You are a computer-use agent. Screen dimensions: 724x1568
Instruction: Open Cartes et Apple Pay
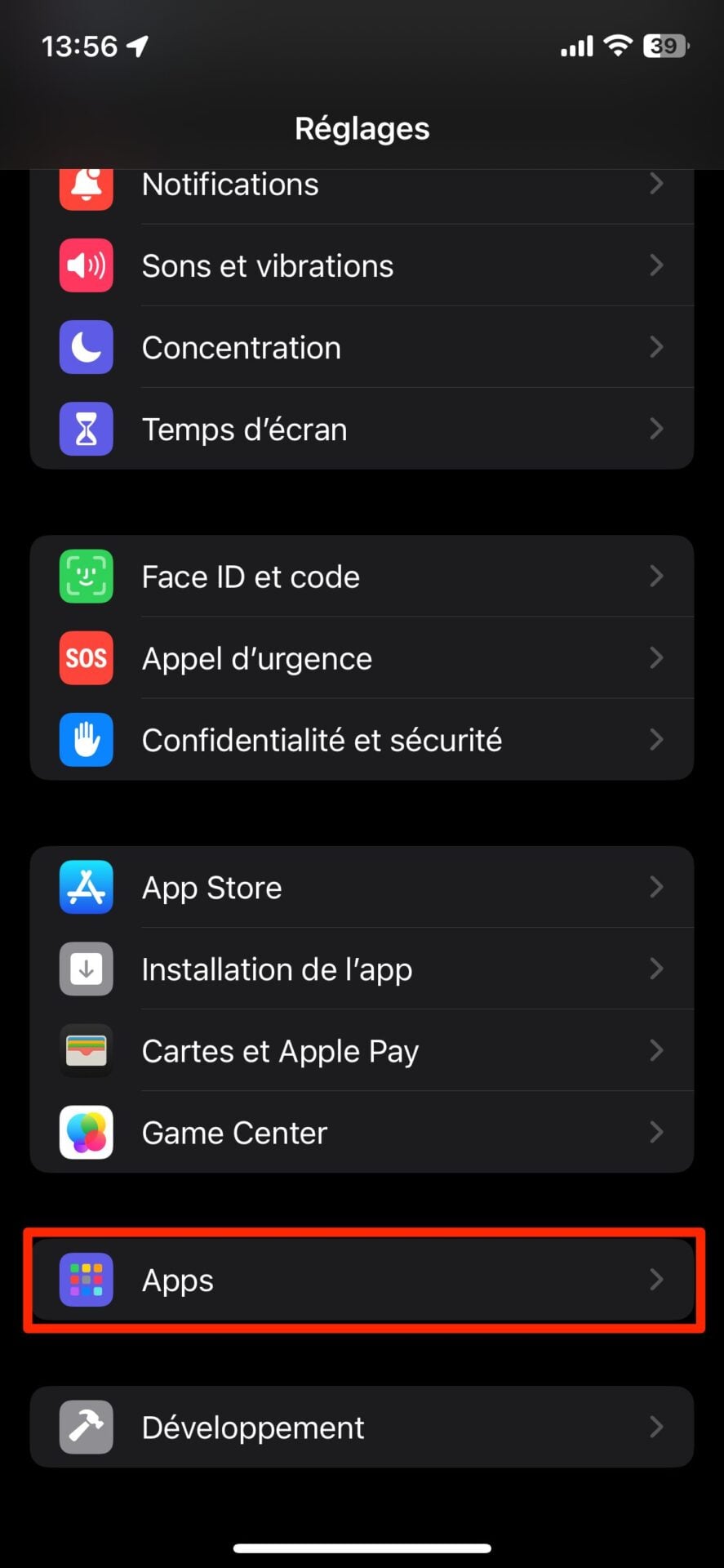click(x=362, y=1051)
